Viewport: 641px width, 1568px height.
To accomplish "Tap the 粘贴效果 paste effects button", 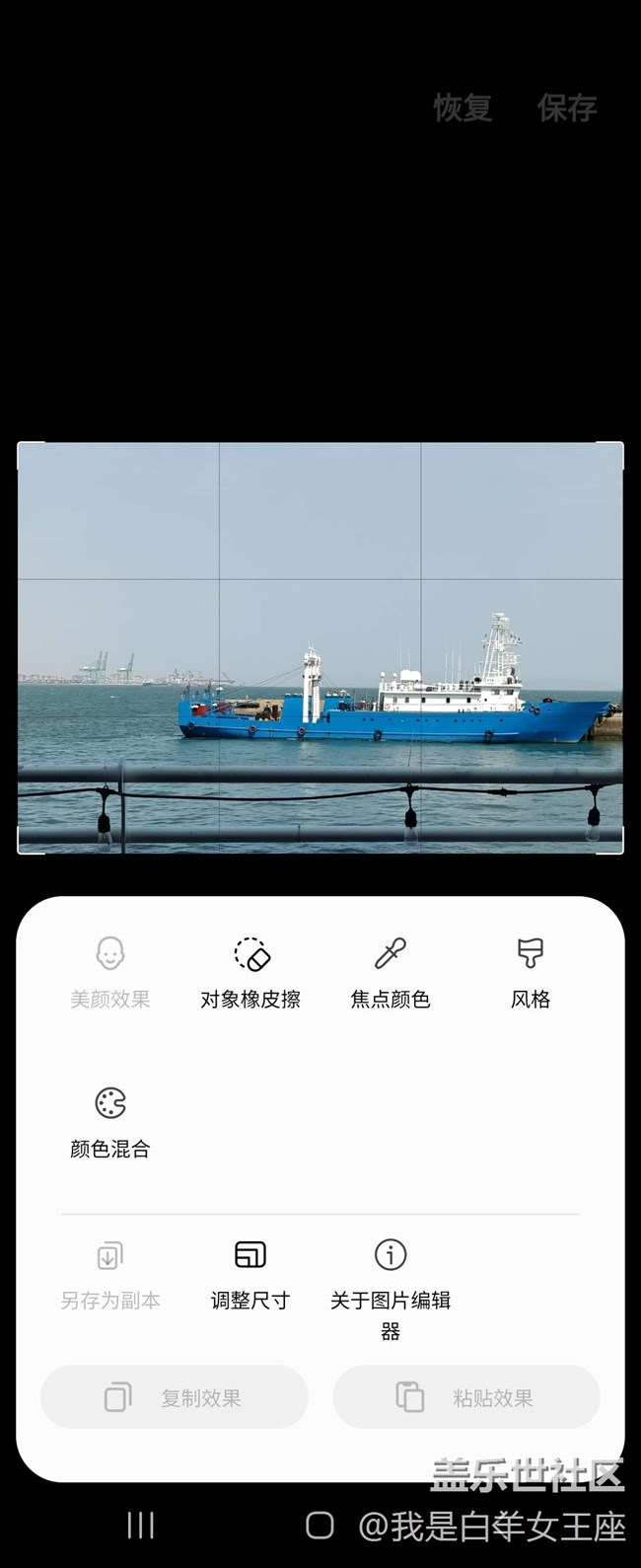I will pyautogui.click(x=466, y=1397).
